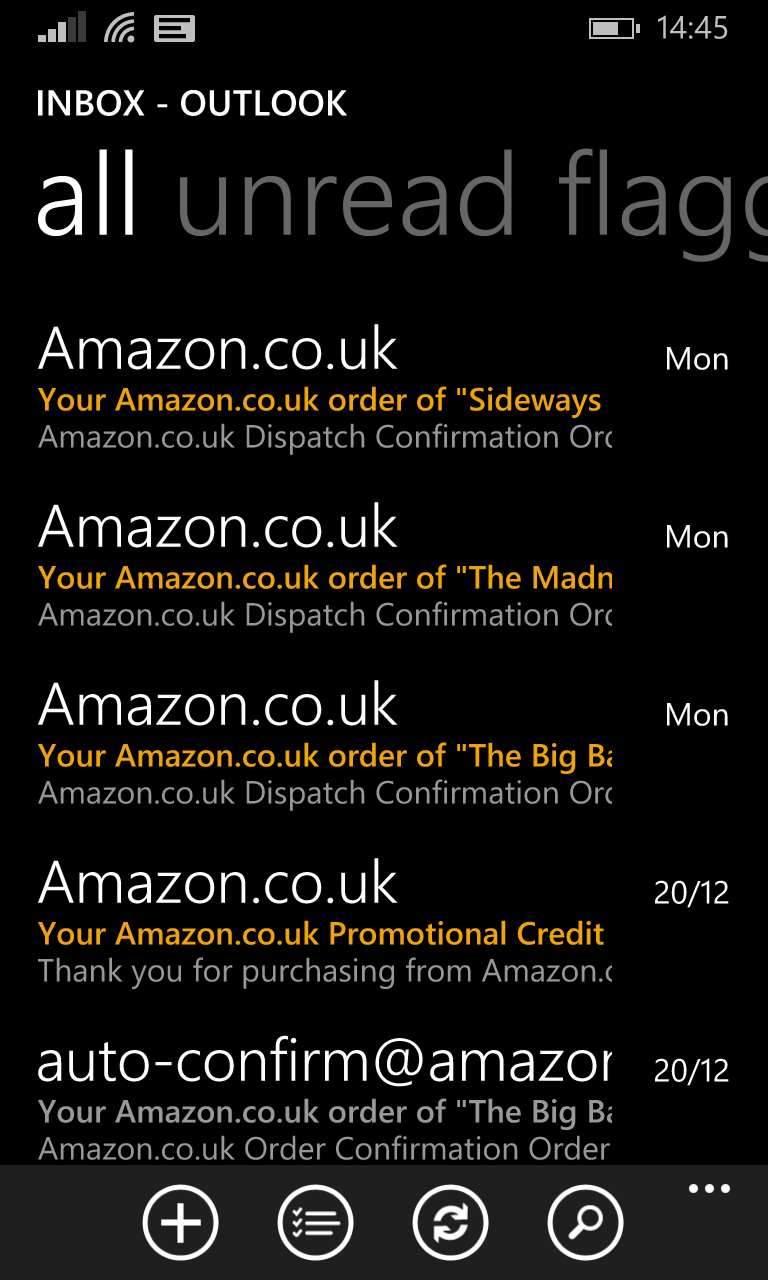This screenshot has height=1280, width=768.
Task: Compose a new email with plus icon
Action: [180, 1222]
